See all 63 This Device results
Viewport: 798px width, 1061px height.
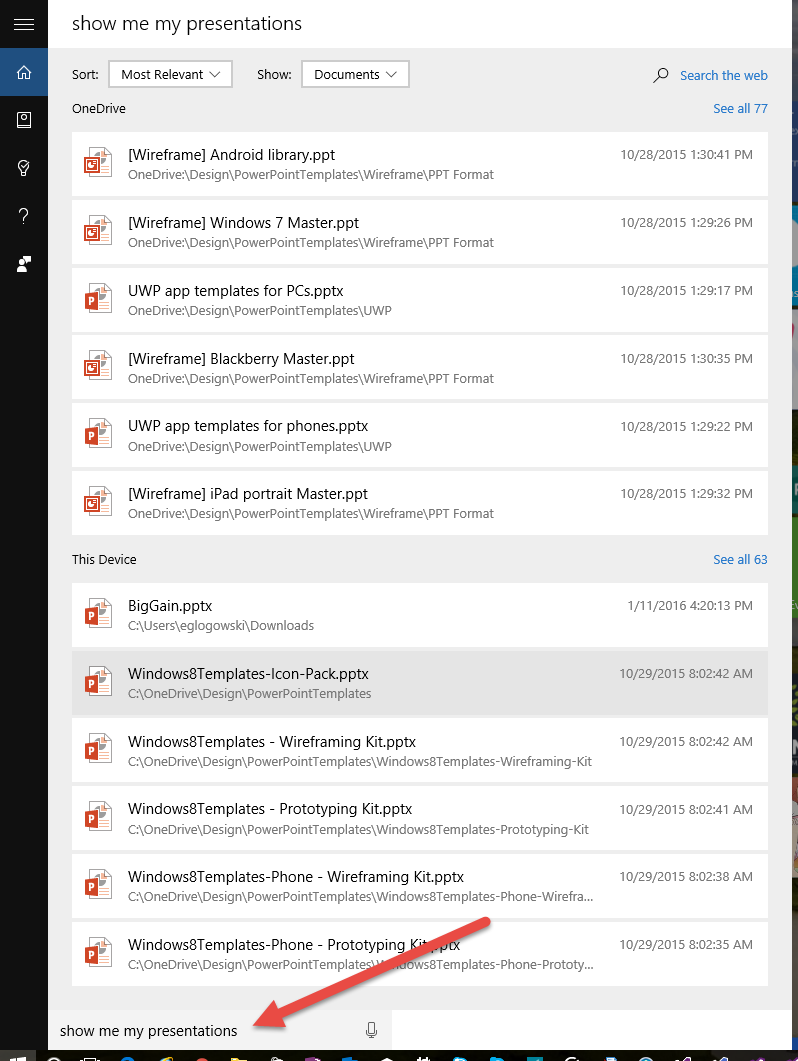tap(740, 559)
